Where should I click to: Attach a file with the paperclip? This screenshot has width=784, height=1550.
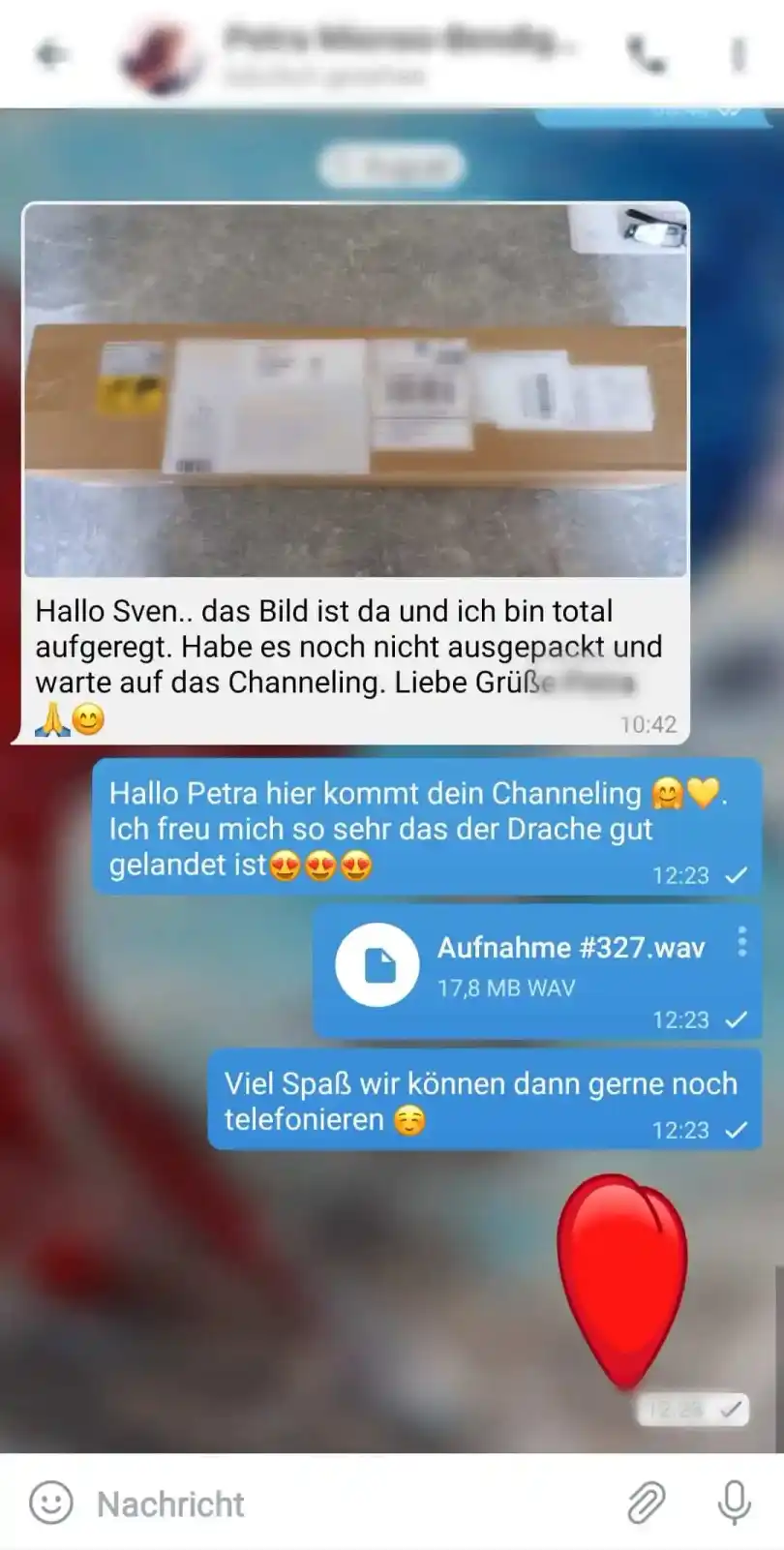[646, 1503]
